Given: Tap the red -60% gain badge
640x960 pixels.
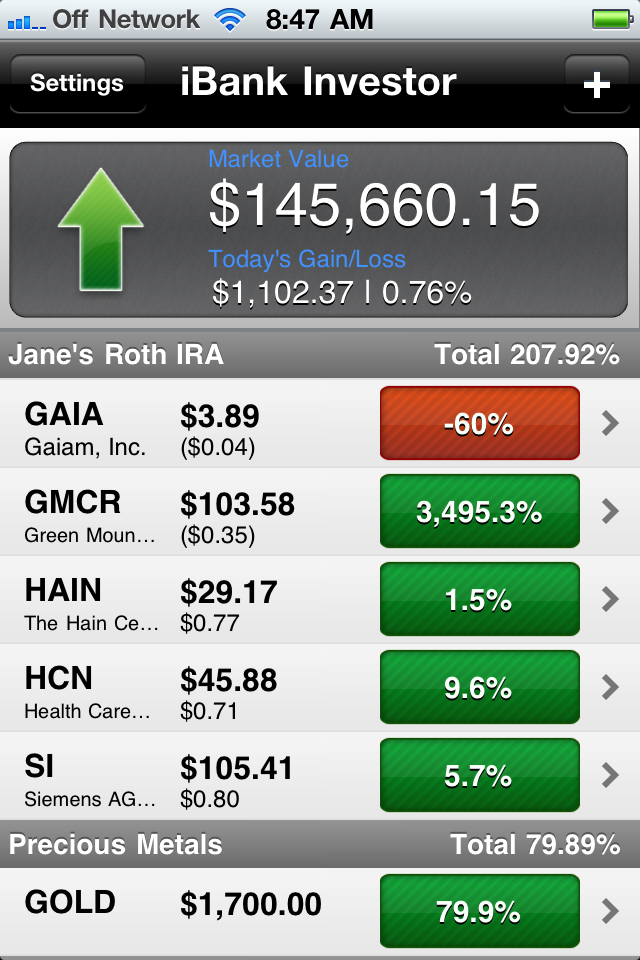Looking at the screenshot, I should (x=480, y=424).
